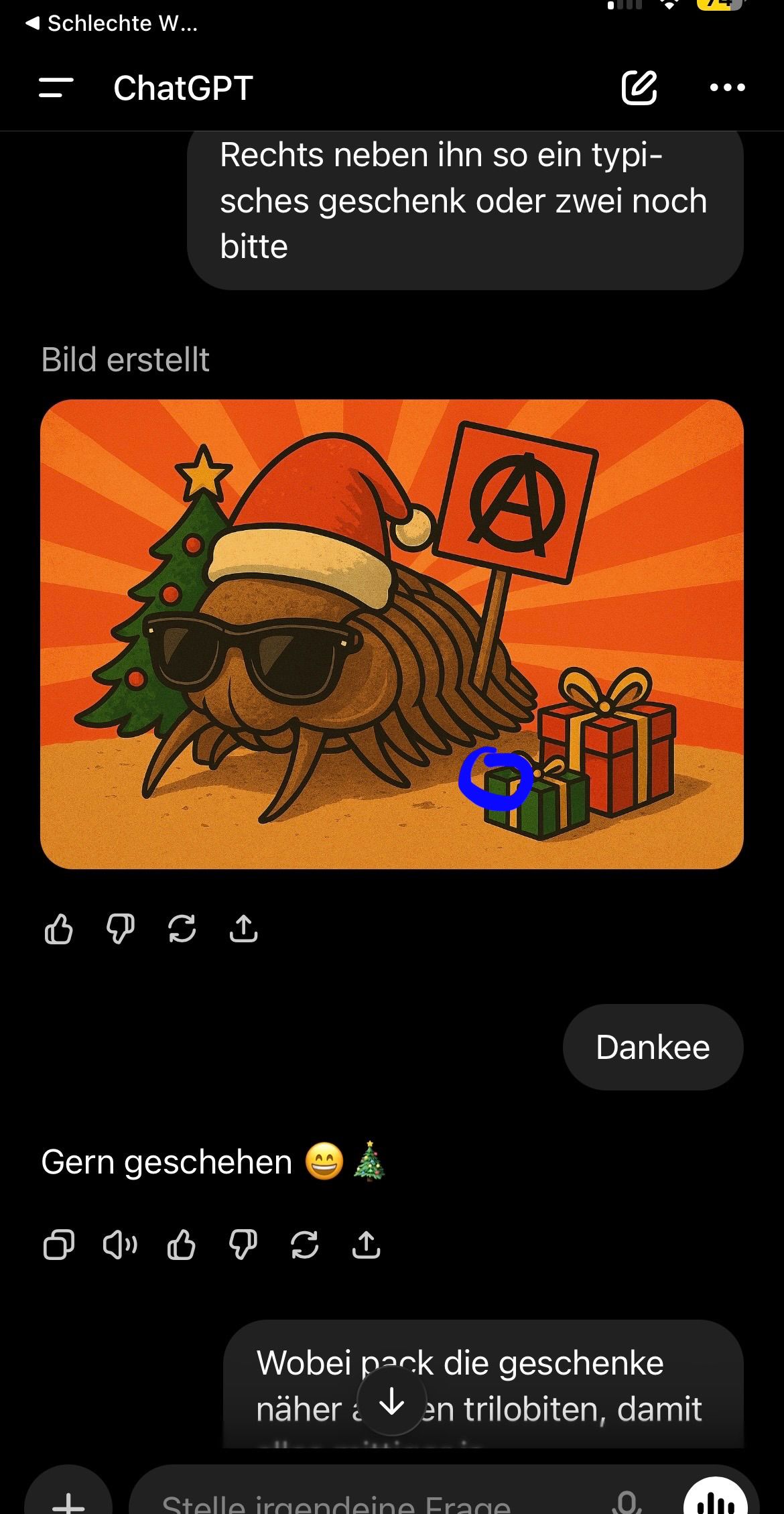Image resolution: width=784 pixels, height=1514 pixels.
Task: Open the generated trilobite Christmas image
Action: (391, 633)
